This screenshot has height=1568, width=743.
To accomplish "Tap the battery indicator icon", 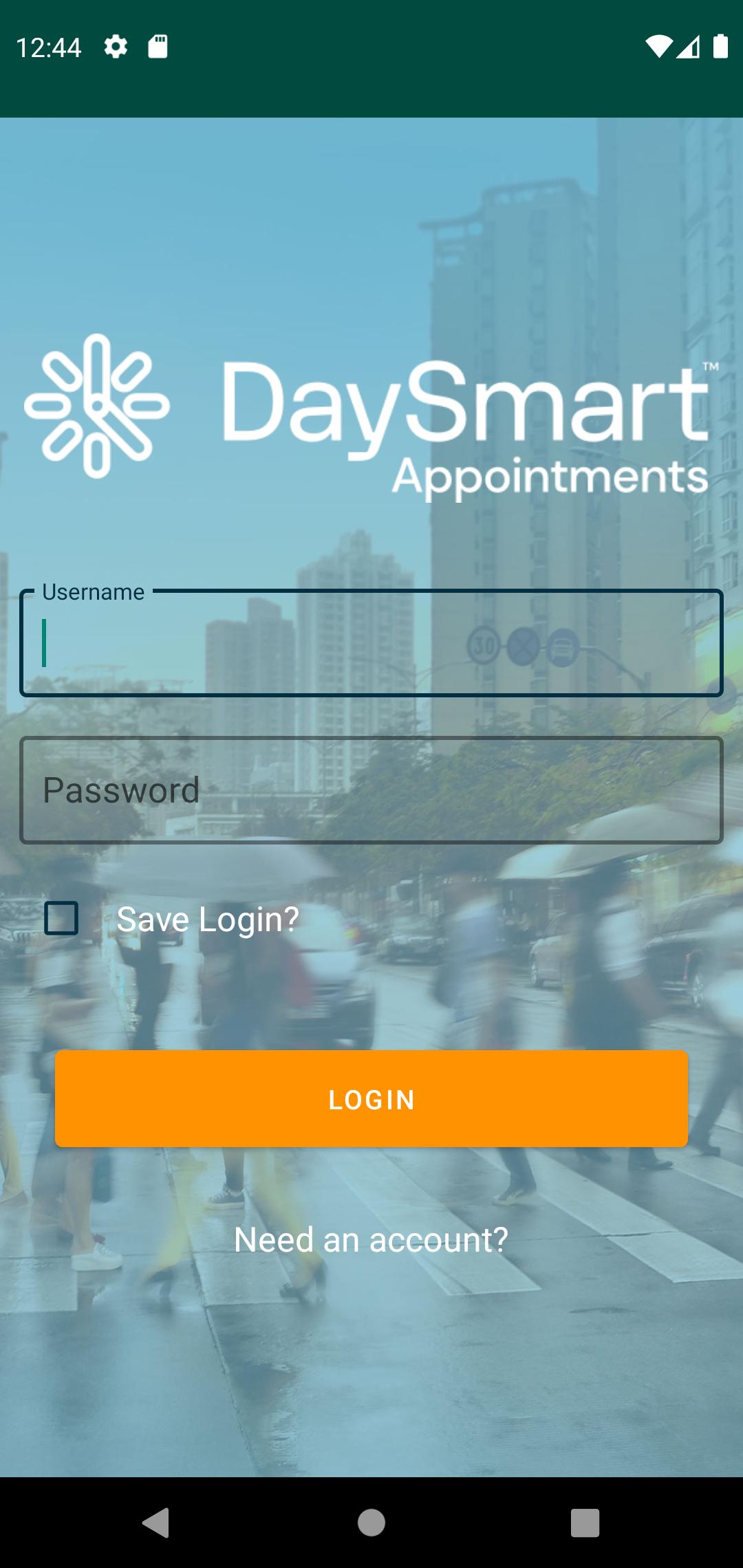I will coord(720,46).
